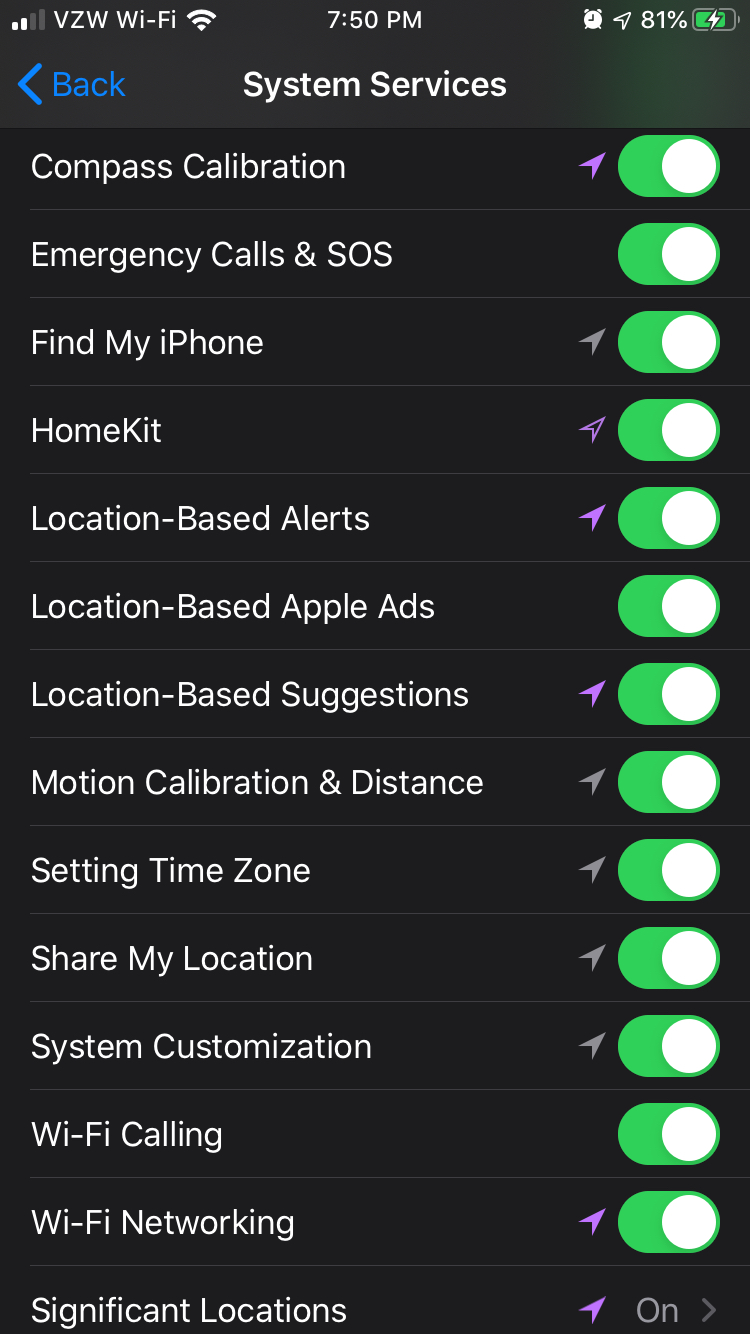Turn off Compass Calibration switch
This screenshot has width=750, height=1334.
(668, 166)
